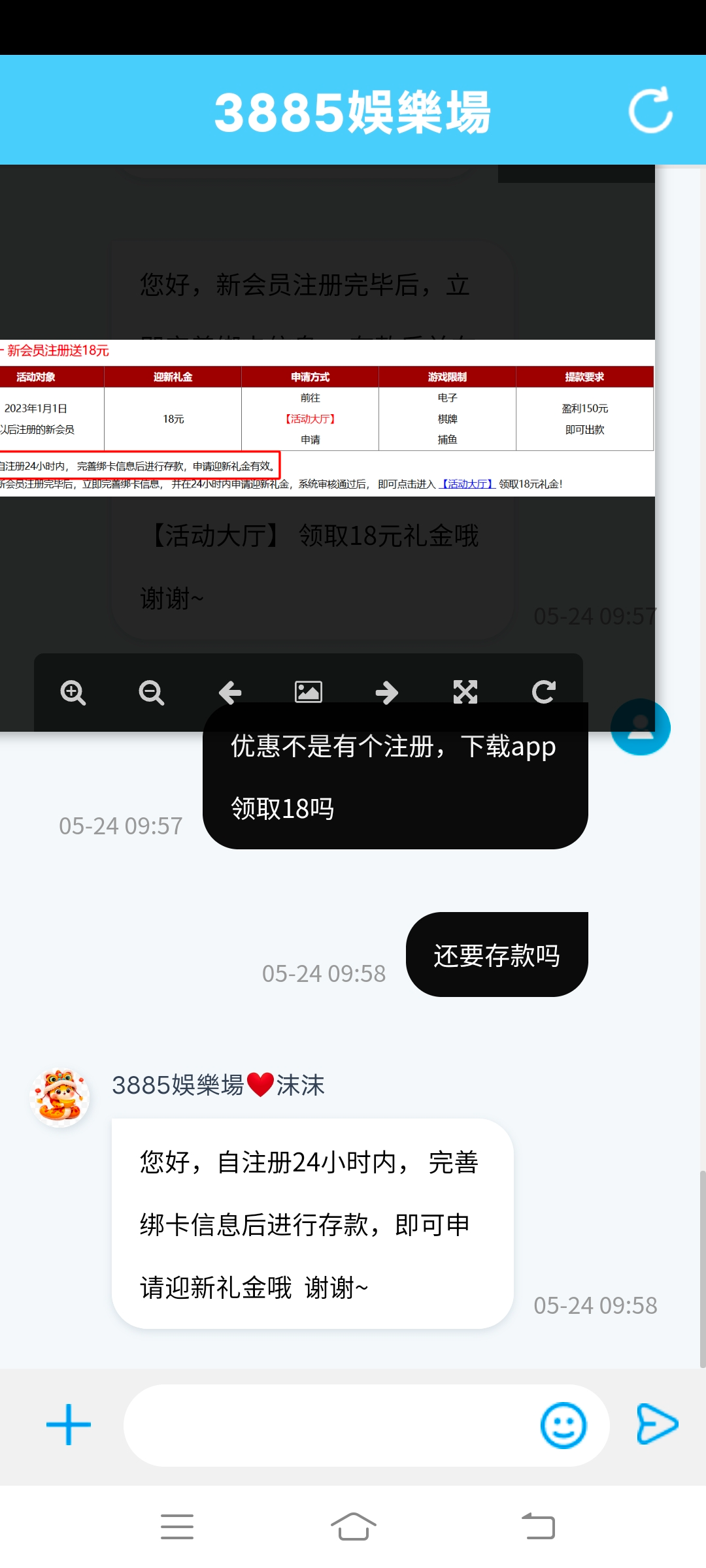The image size is (706, 1568).
Task: Tap the system home button
Action: 353,1527
